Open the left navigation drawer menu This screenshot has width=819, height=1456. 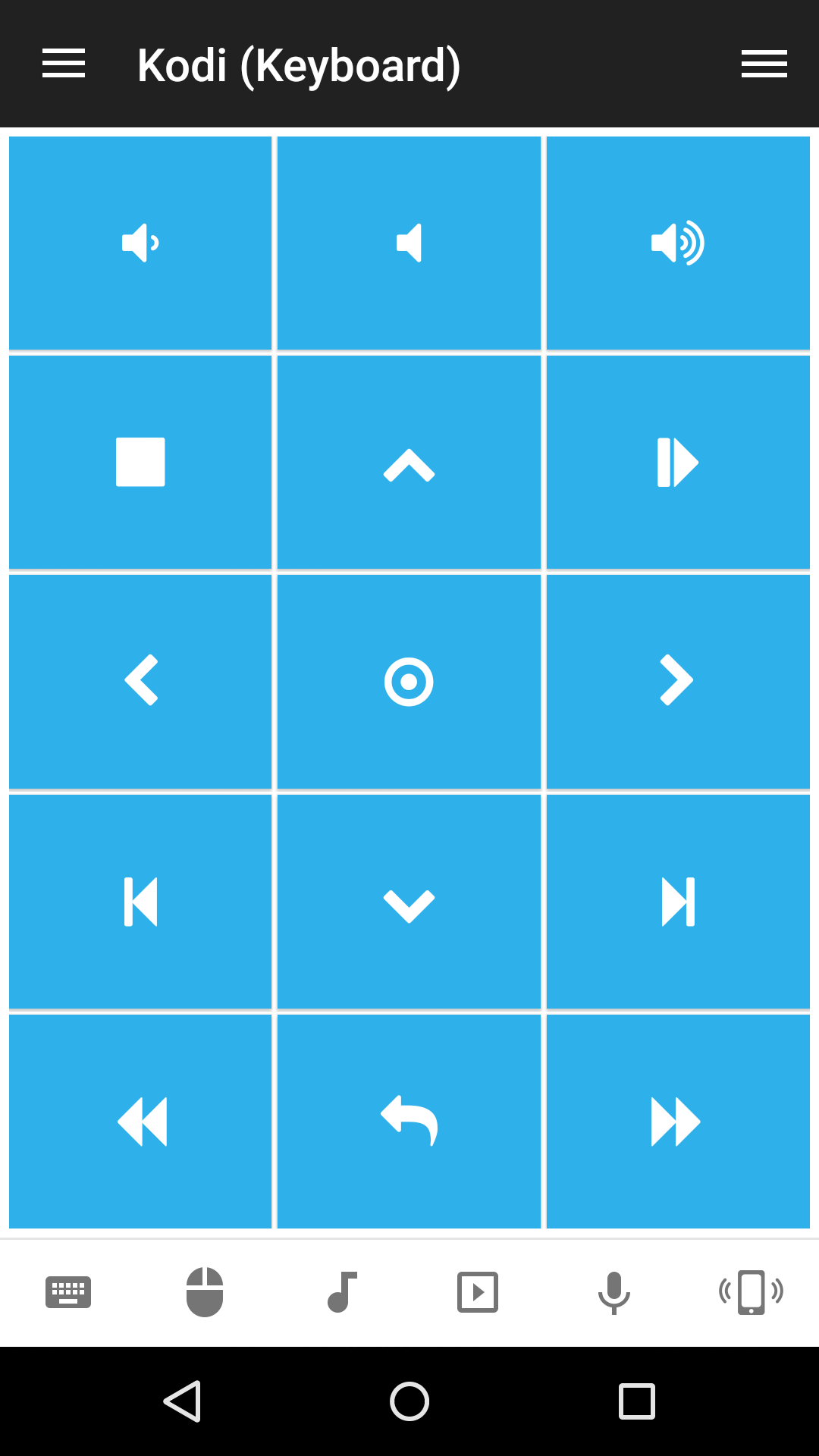click(x=64, y=64)
